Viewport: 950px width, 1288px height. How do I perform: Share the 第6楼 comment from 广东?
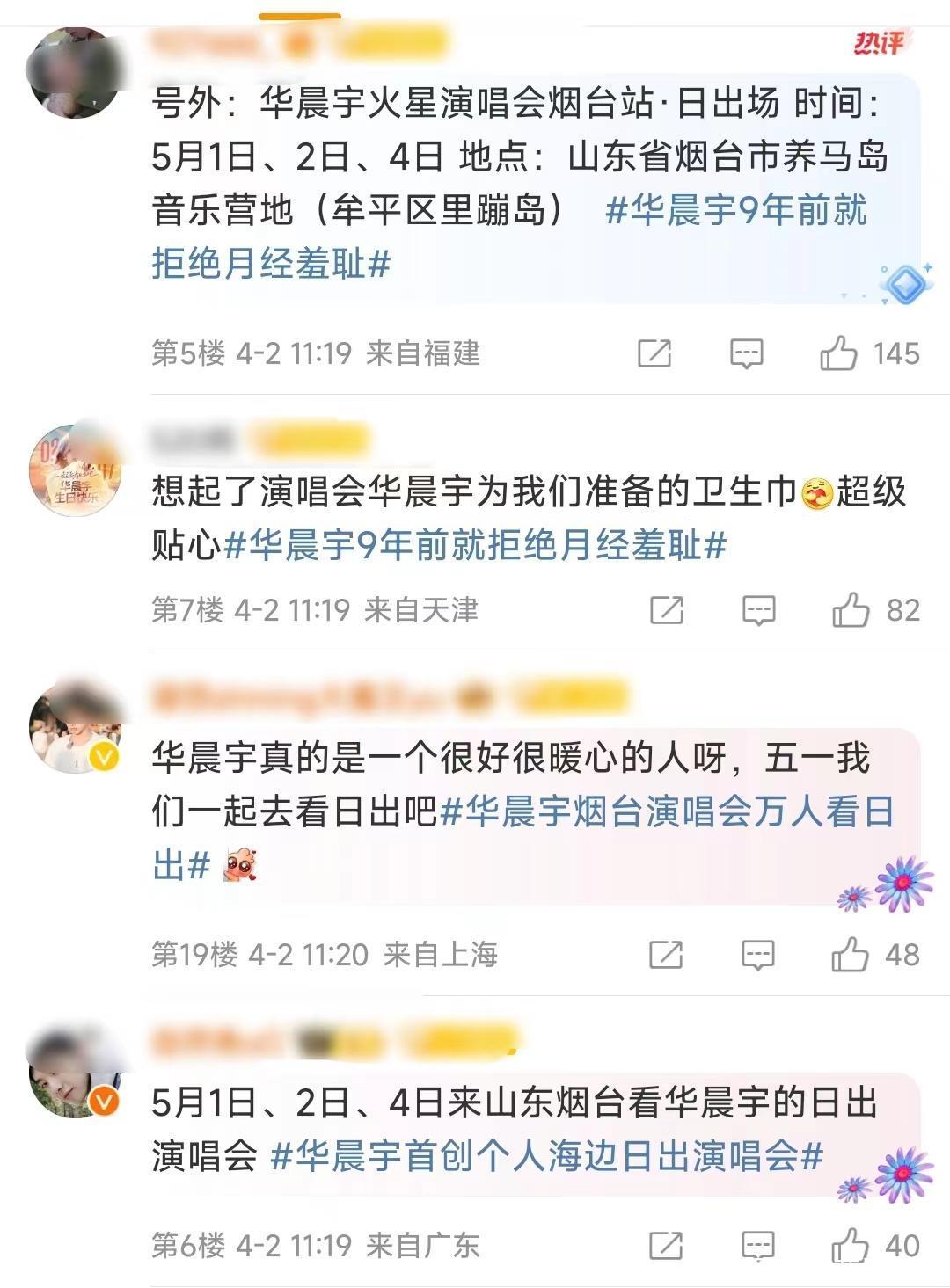coord(666,1245)
